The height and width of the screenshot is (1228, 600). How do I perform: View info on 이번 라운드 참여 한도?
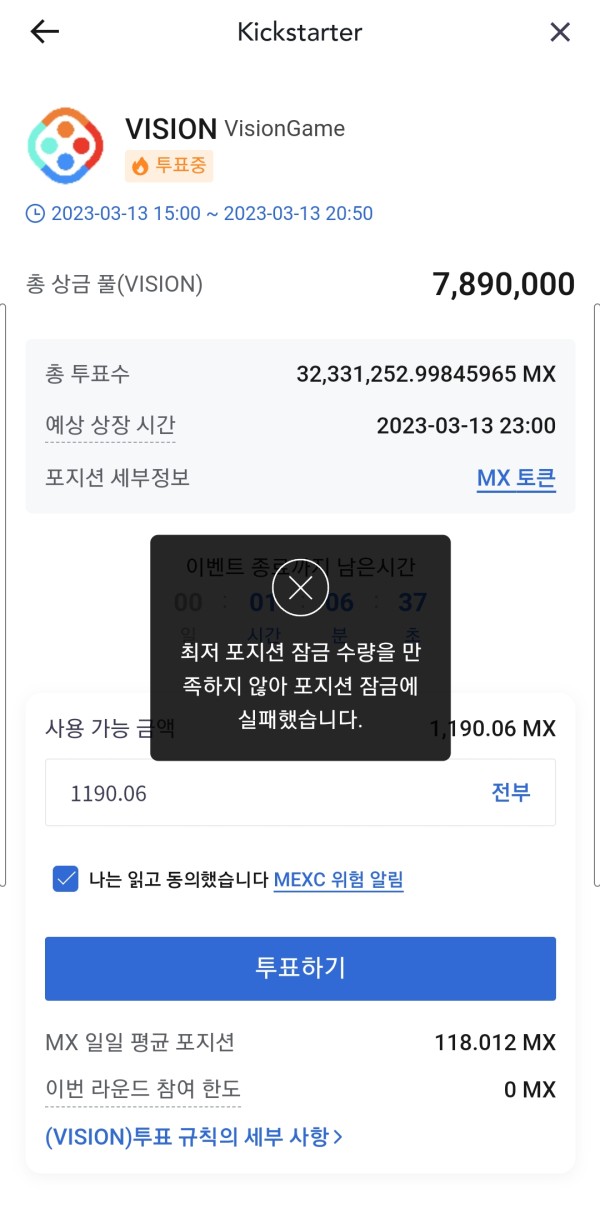pyautogui.click(x=143, y=1090)
